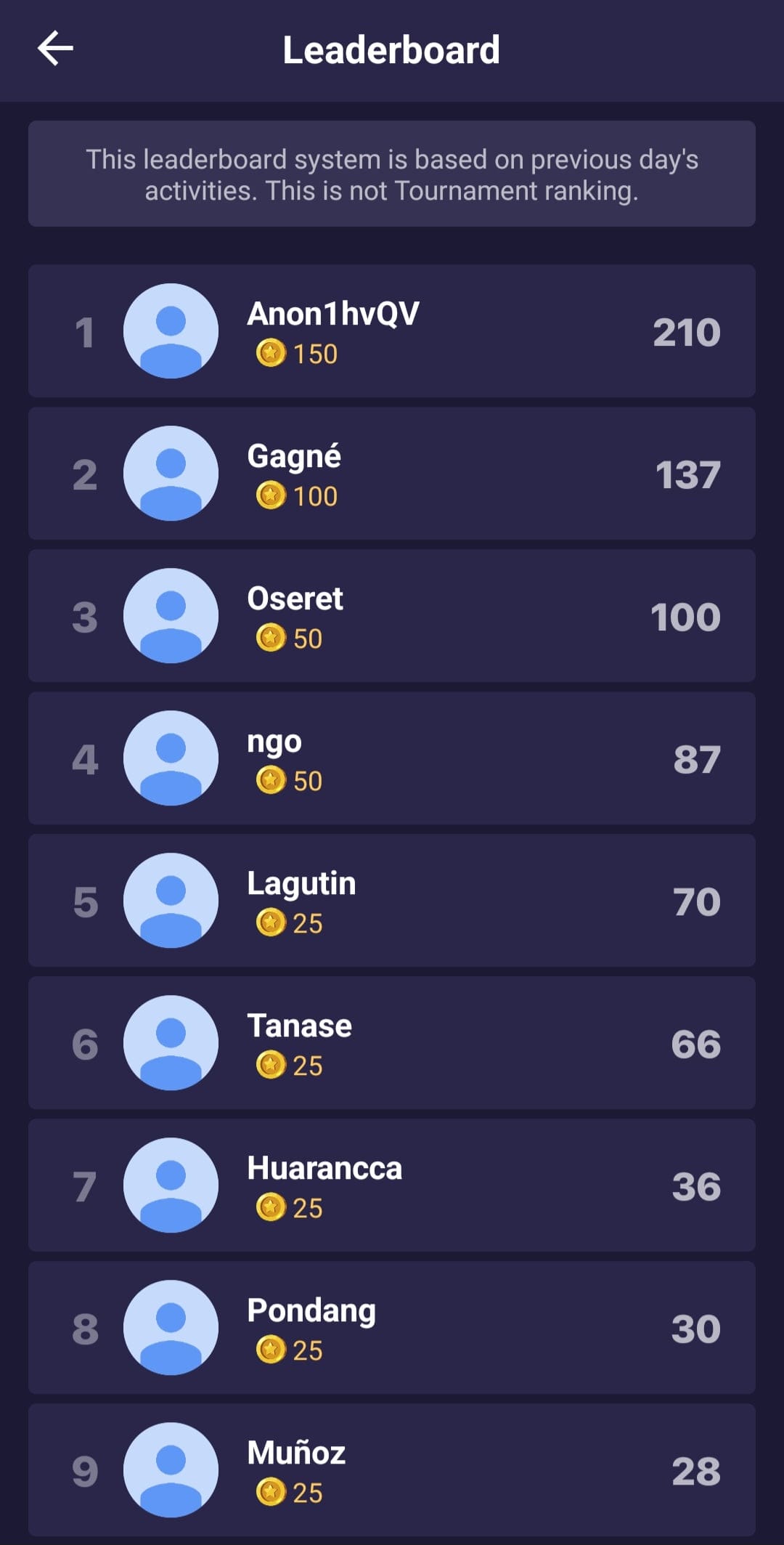Open the Huarancca player entry
This screenshot has height=1545, width=784.
[392, 1185]
